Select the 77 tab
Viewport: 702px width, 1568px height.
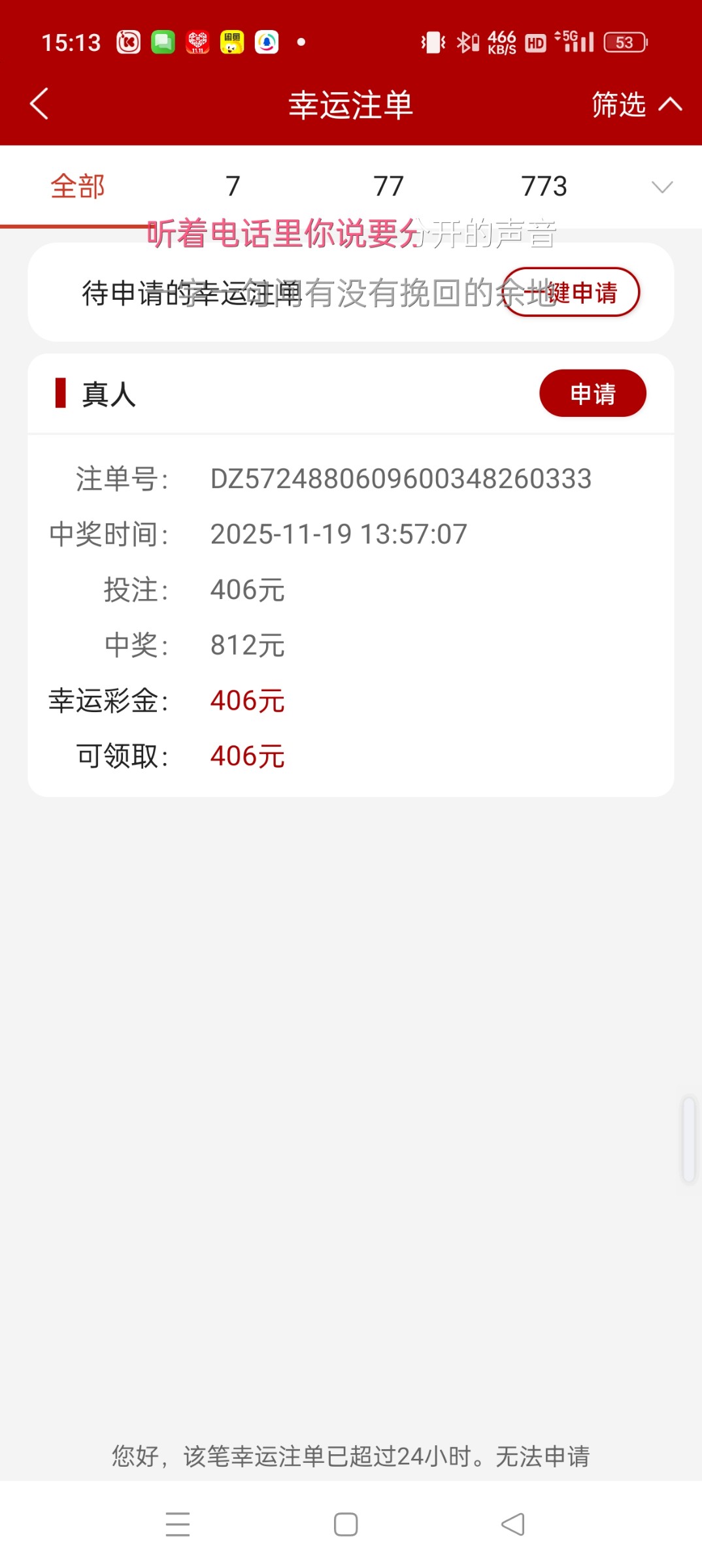pos(388,187)
